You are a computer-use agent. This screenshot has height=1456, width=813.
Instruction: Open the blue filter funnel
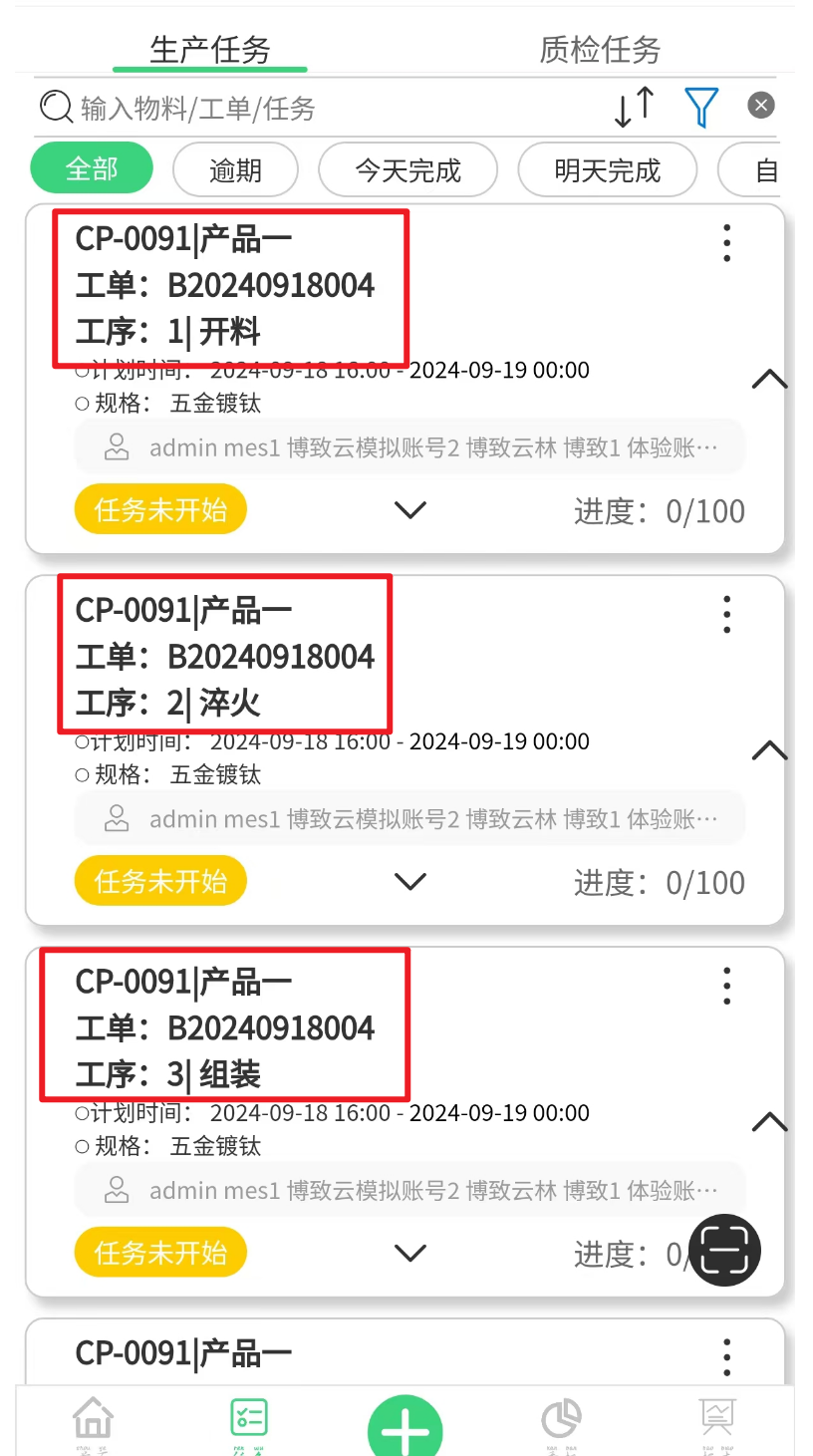click(701, 107)
